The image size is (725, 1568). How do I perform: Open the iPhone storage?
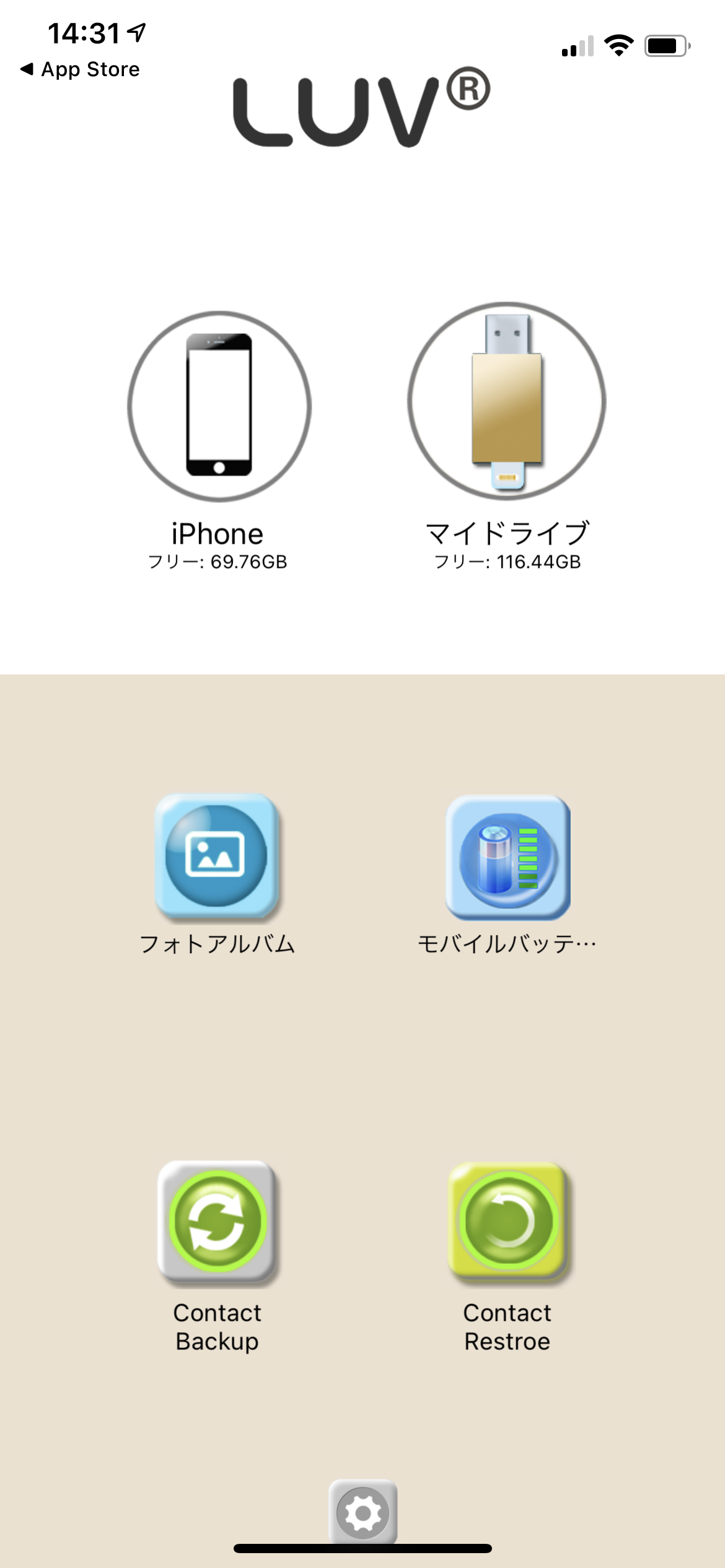click(219, 406)
